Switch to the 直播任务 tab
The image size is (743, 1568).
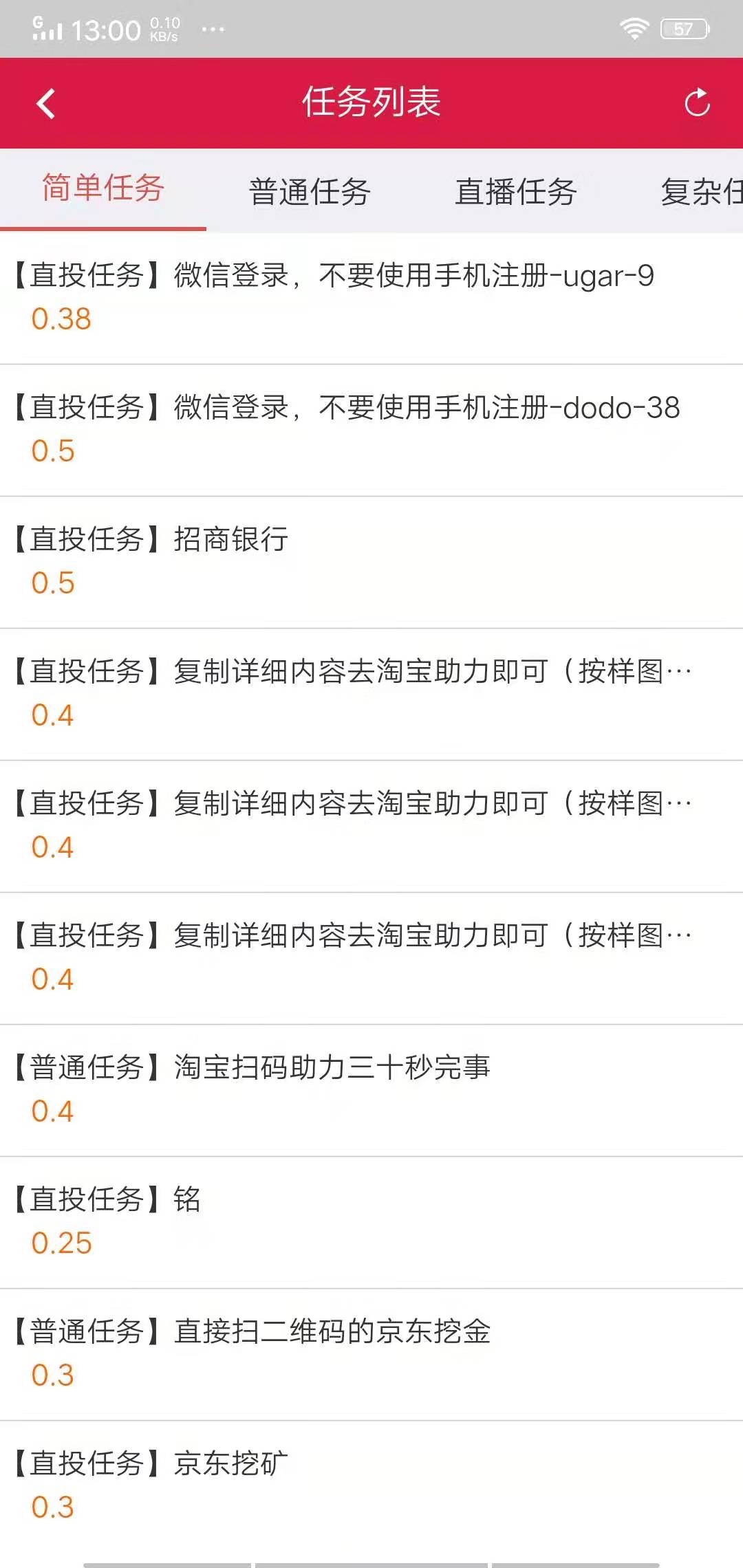(x=515, y=191)
